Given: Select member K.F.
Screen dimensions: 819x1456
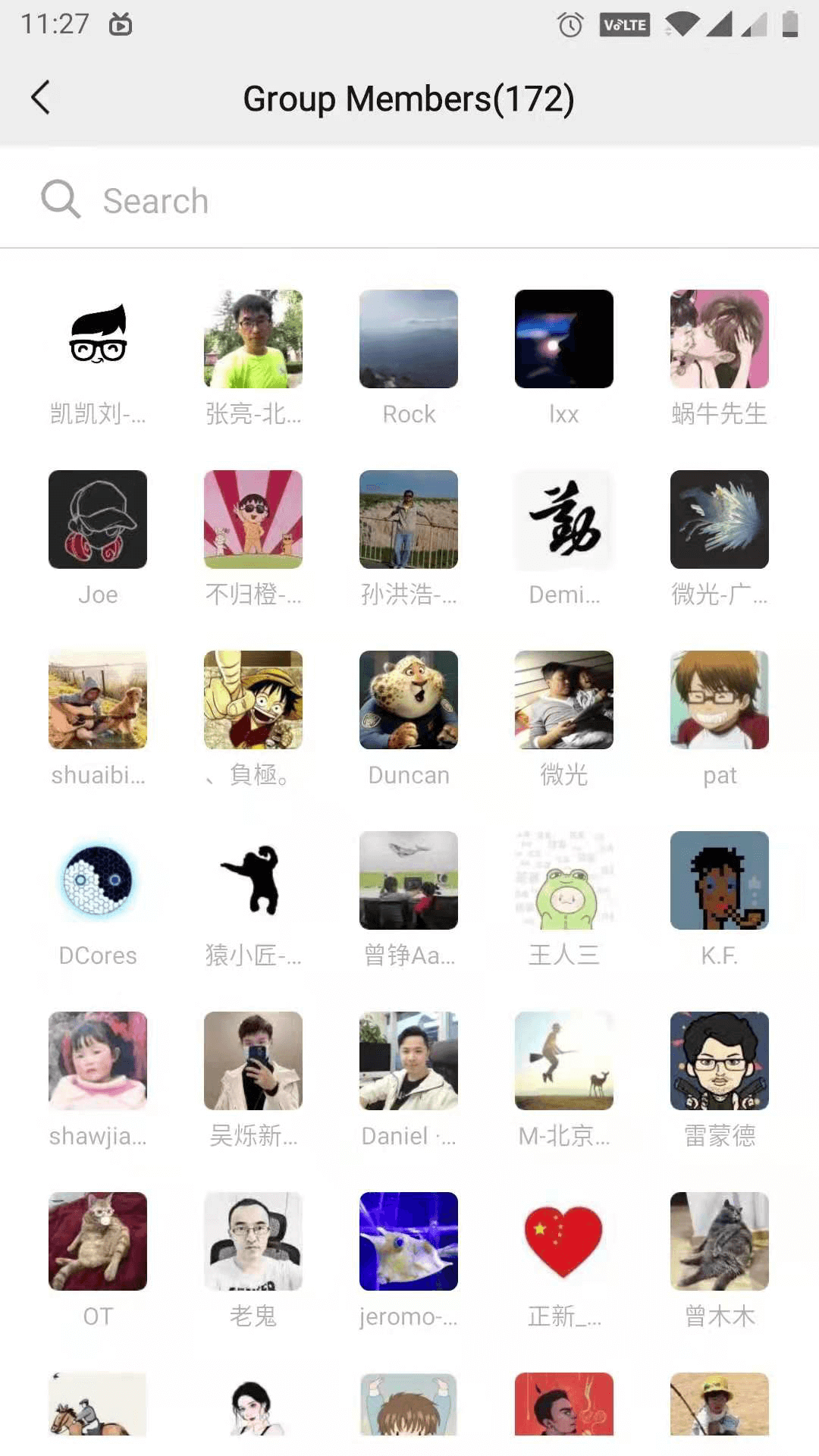Looking at the screenshot, I should click(719, 880).
